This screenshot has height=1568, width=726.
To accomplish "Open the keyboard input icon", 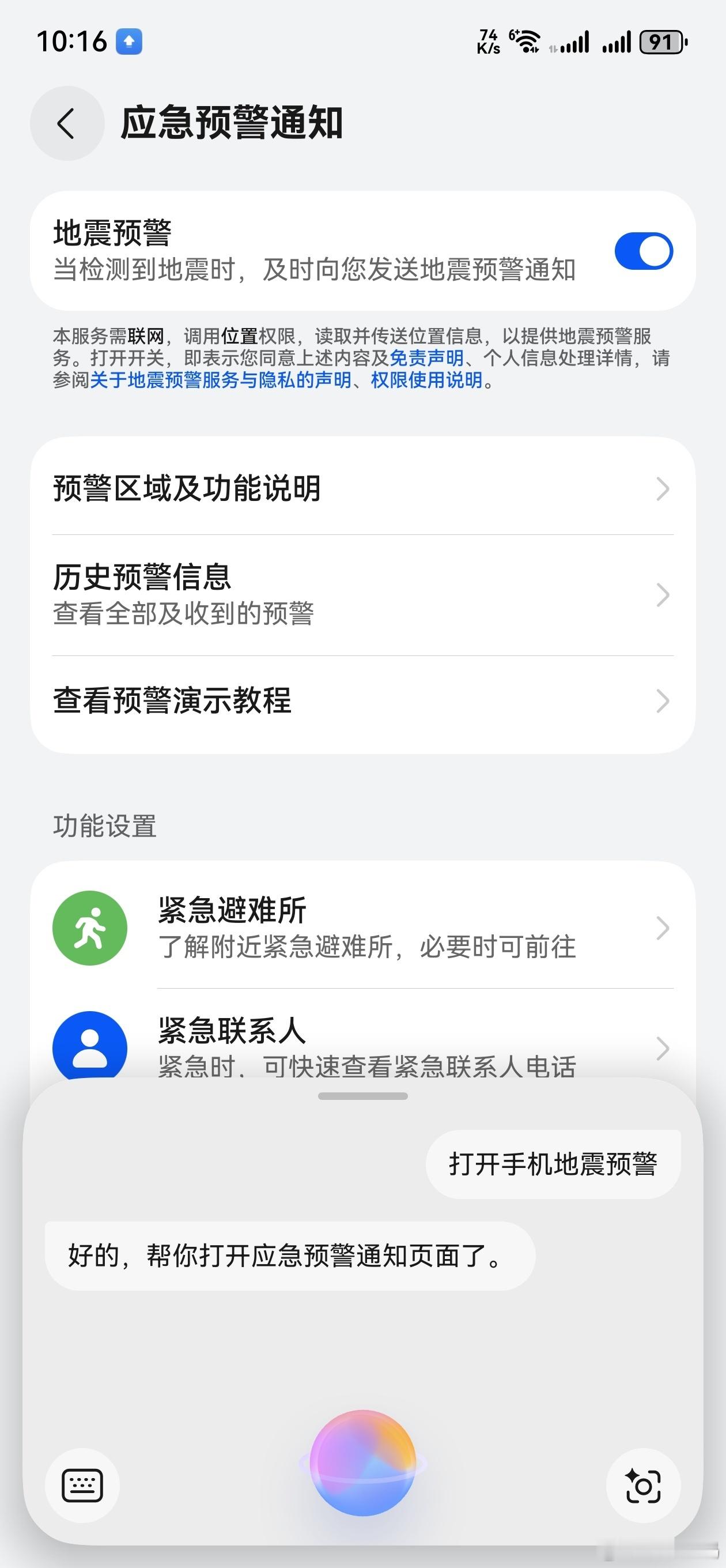I will pyautogui.click(x=82, y=1485).
